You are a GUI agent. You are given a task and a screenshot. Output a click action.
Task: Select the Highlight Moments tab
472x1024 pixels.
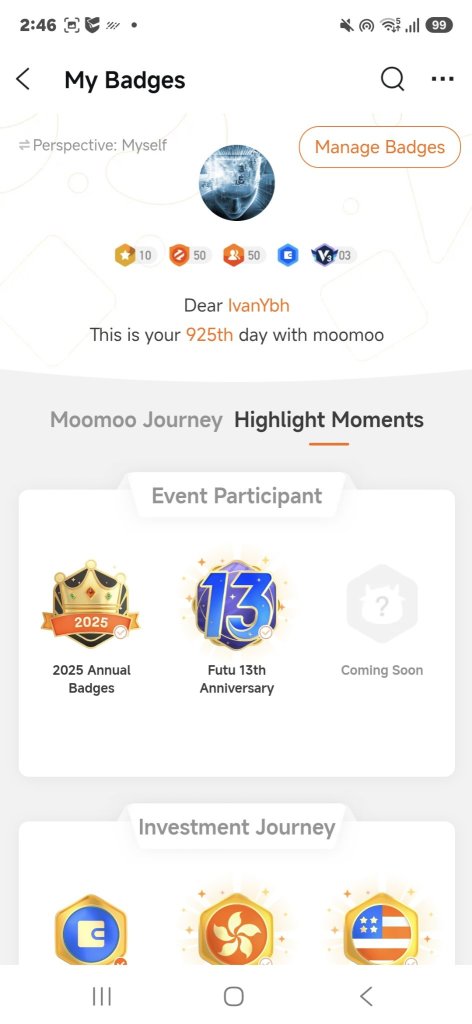329,419
